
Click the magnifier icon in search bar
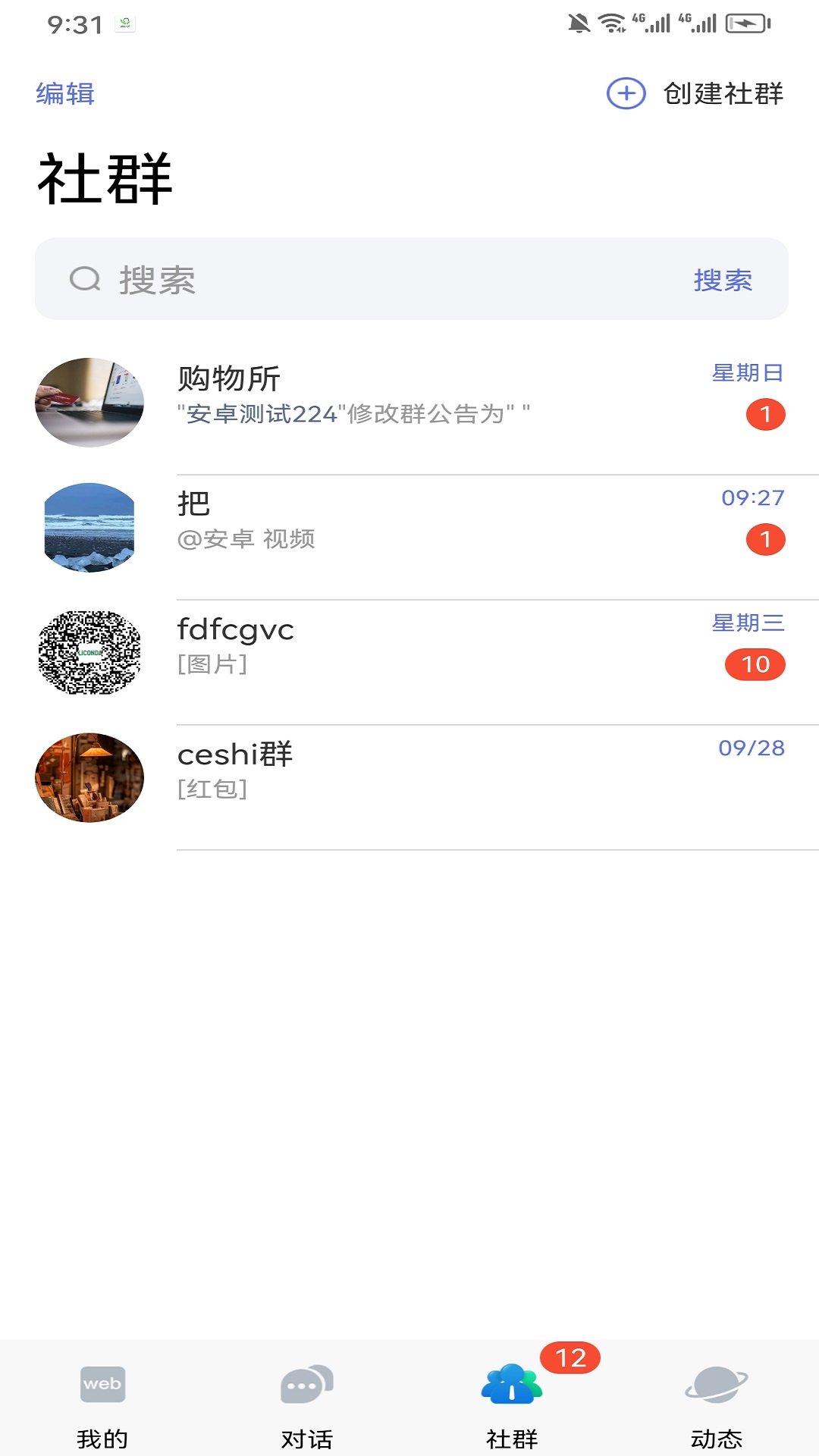click(86, 279)
